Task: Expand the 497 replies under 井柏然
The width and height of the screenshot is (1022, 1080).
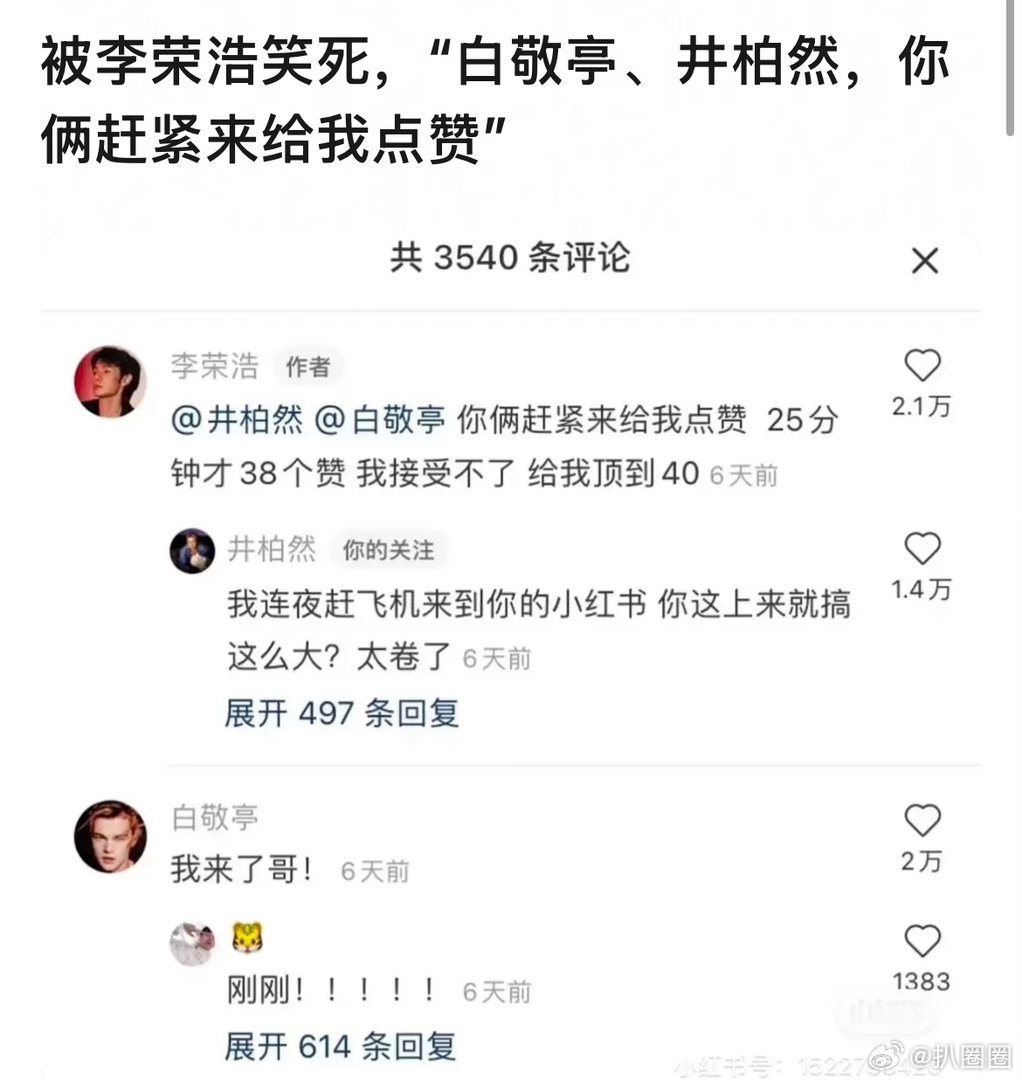Action: [341, 714]
